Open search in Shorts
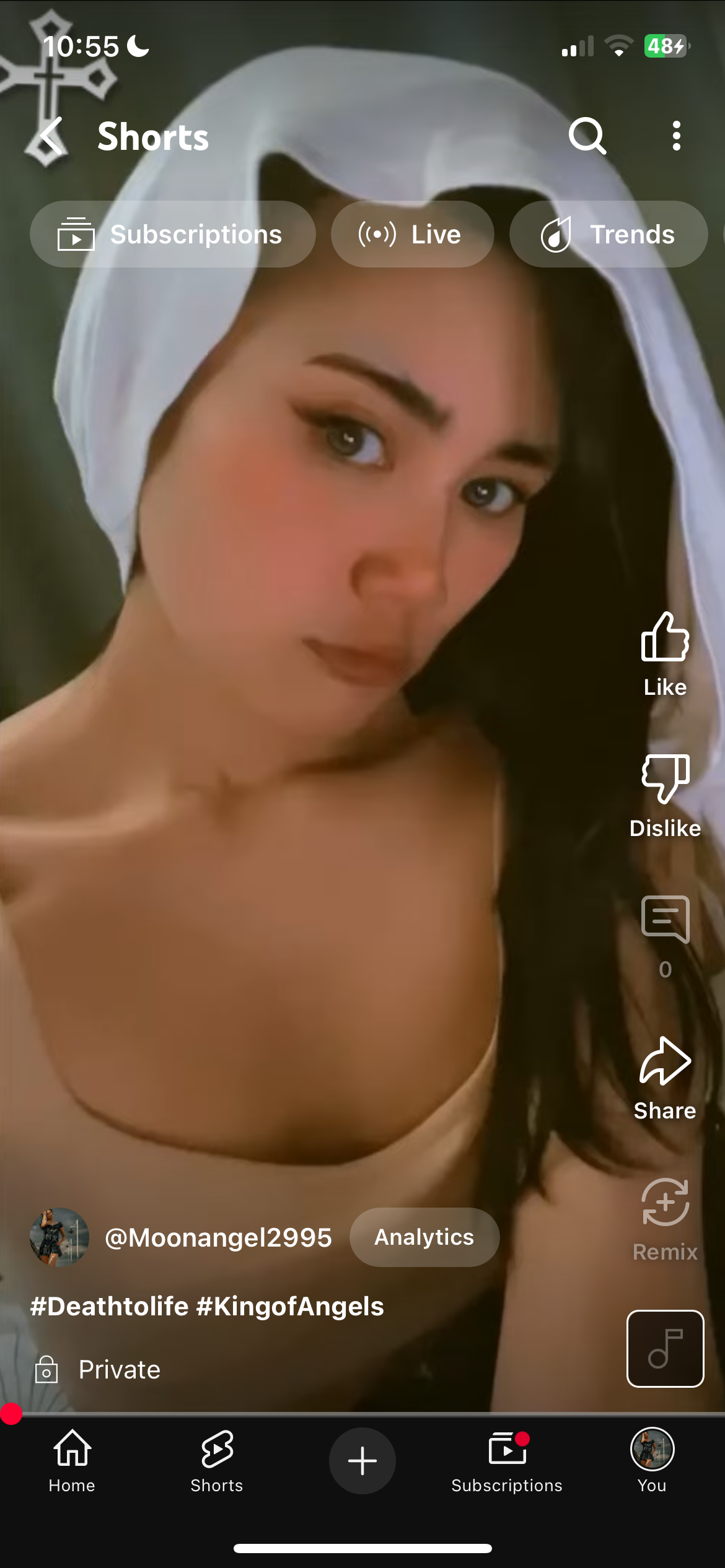Screen dimensions: 725x1568 [587, 136]
